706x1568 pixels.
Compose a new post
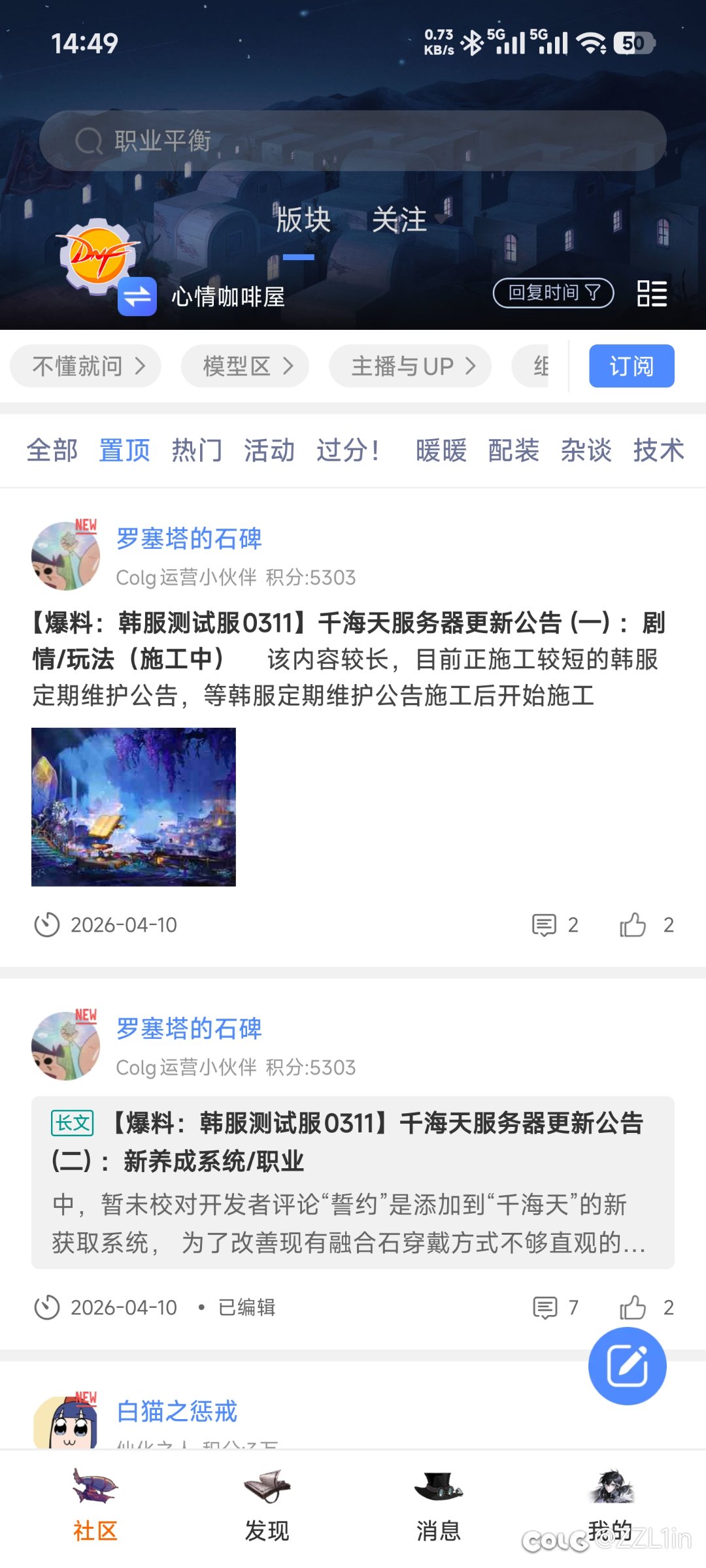click(627, 1365)
